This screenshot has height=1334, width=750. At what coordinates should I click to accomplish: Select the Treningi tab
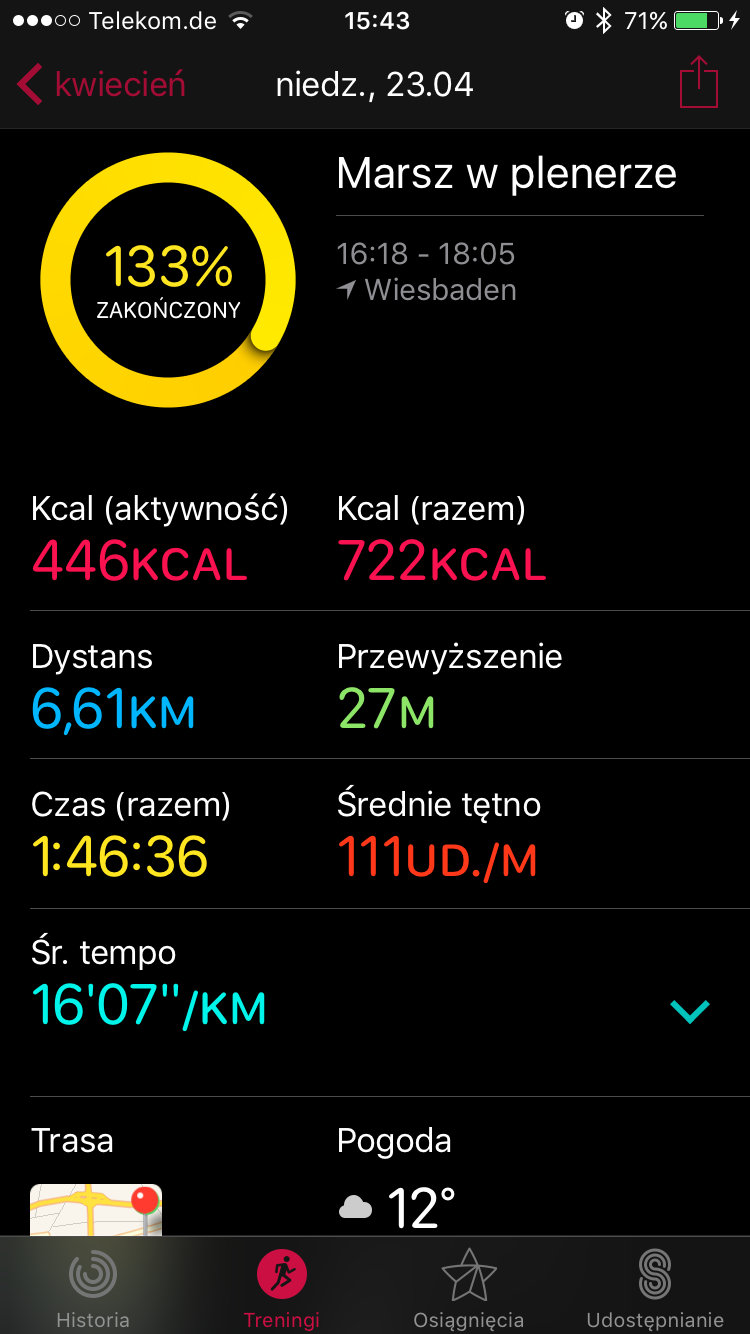coord(281,1288)
